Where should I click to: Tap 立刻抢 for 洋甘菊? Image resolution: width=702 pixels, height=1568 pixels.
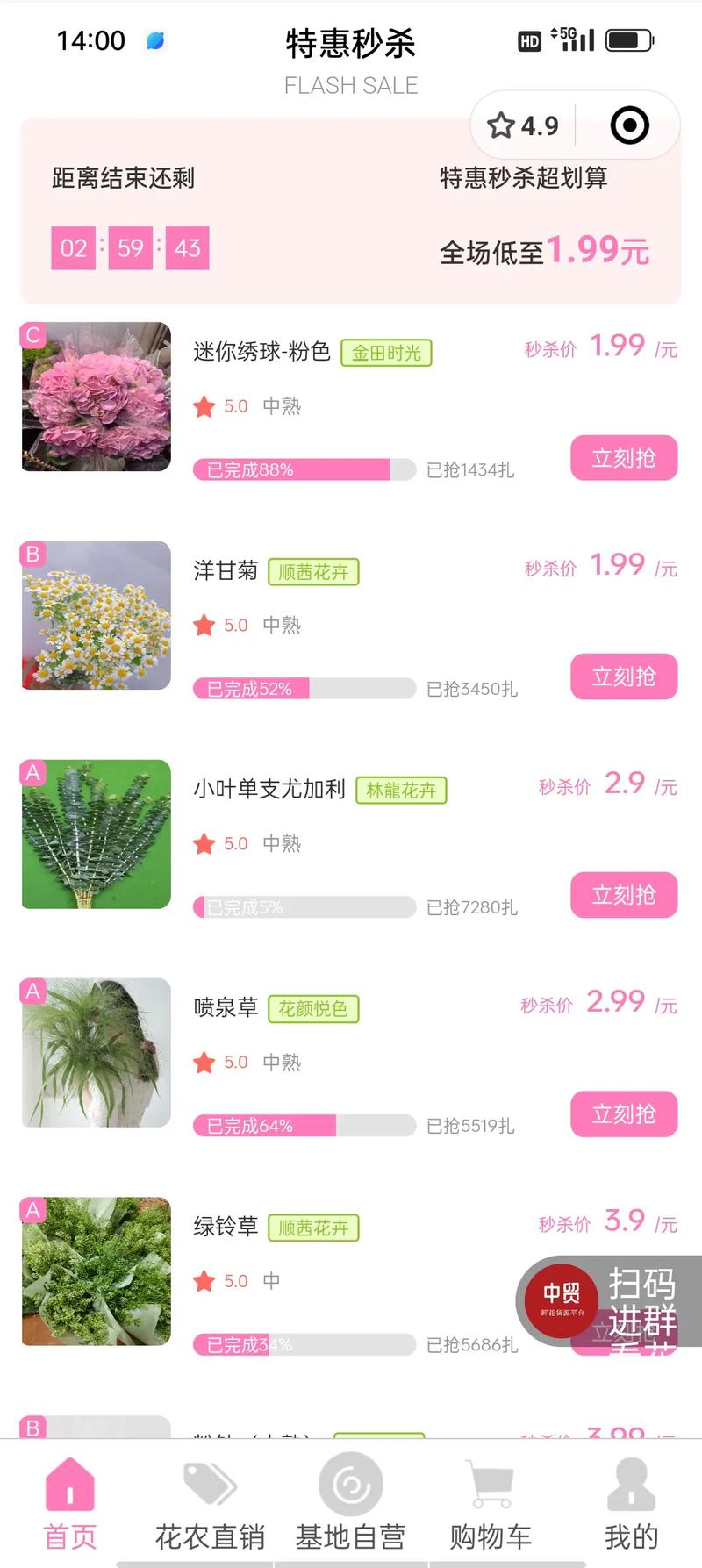point(624,677)
